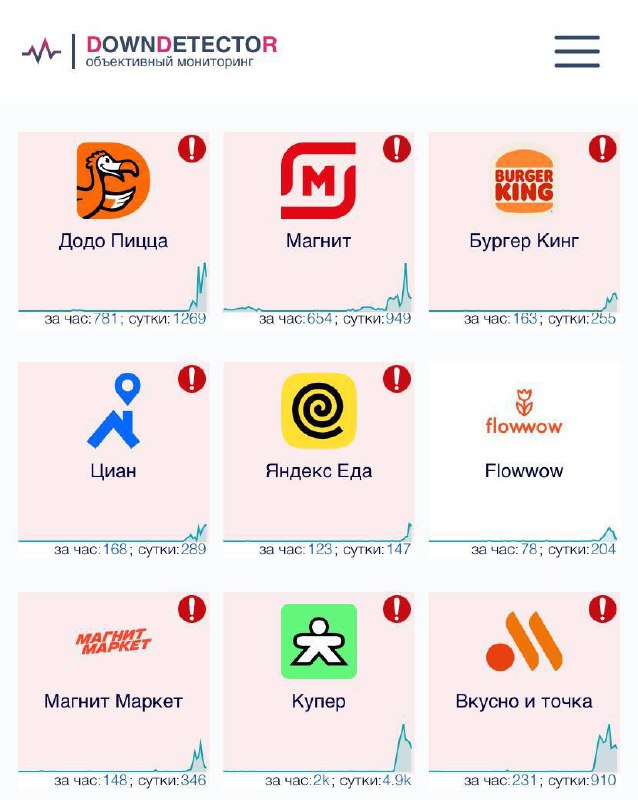The height and width of the screenshot is (800, 638).
Task: Select the Яндекс Еда card
Action: (318, 458)
